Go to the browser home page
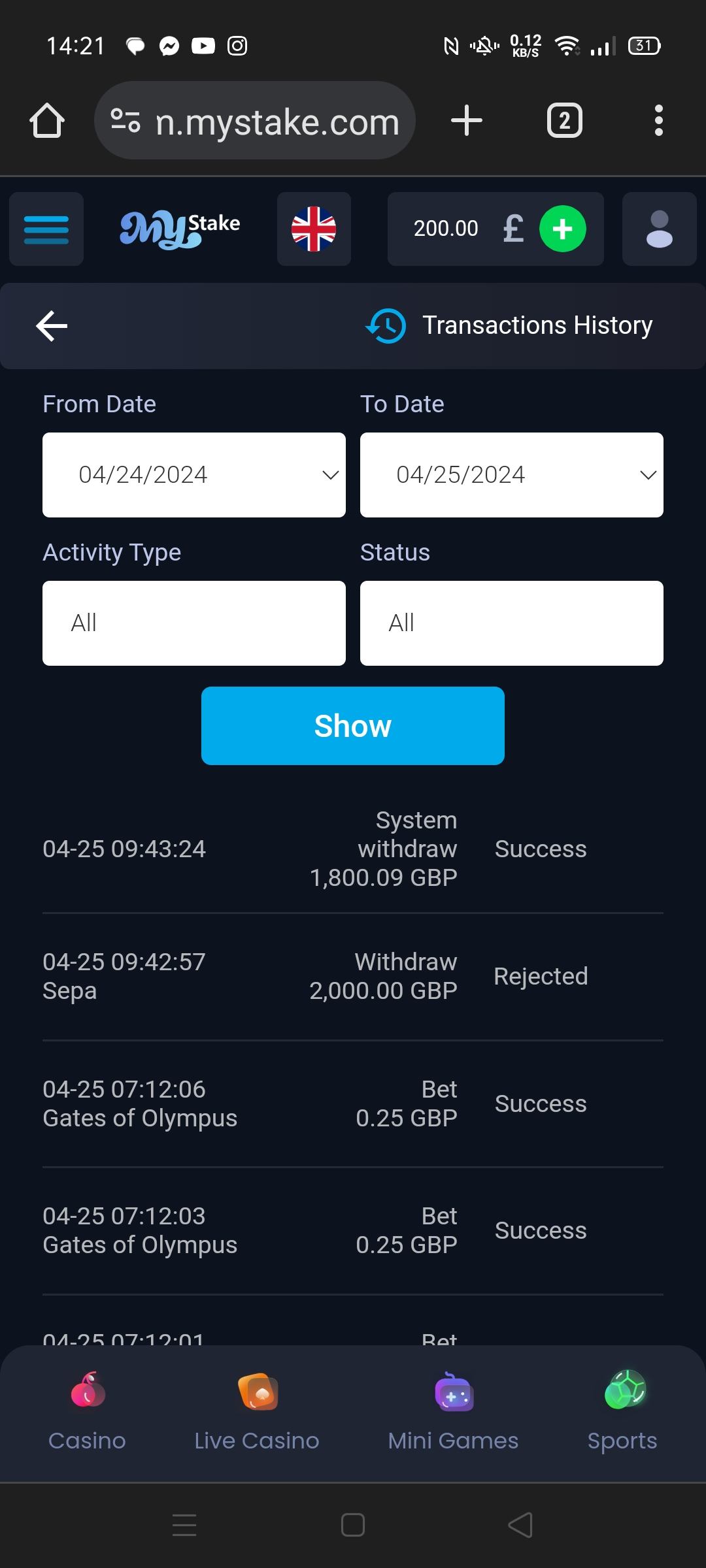Screen dimensions: 706x1568 47,121
